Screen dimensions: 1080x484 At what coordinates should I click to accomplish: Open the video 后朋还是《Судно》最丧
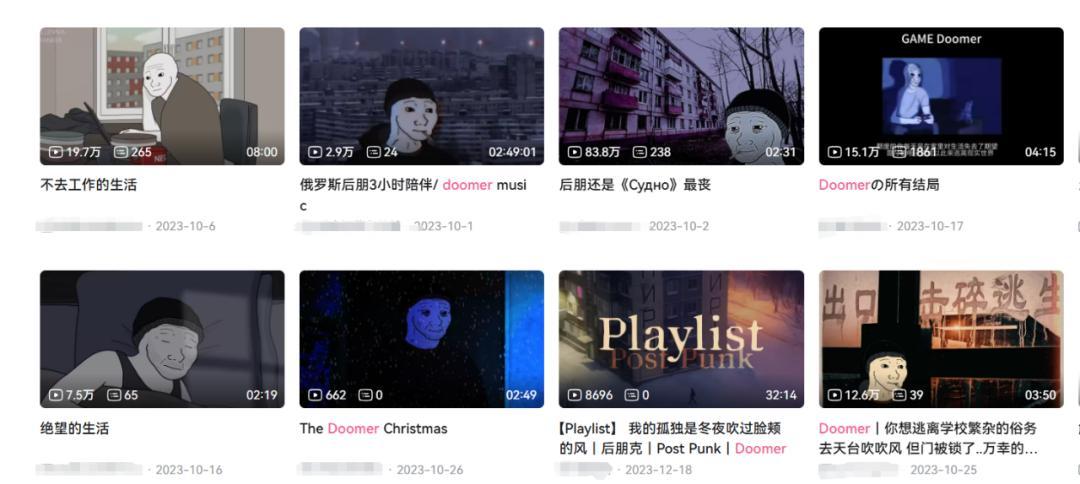[681, 95]
